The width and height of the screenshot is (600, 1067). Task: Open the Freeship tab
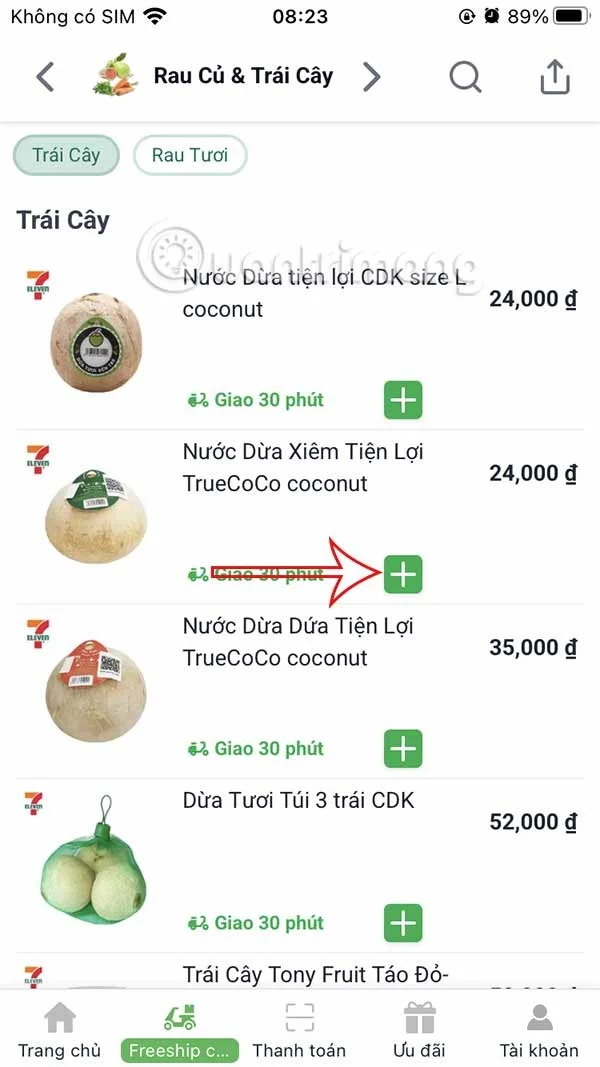pyautogui.click(x=180, y=1031)
